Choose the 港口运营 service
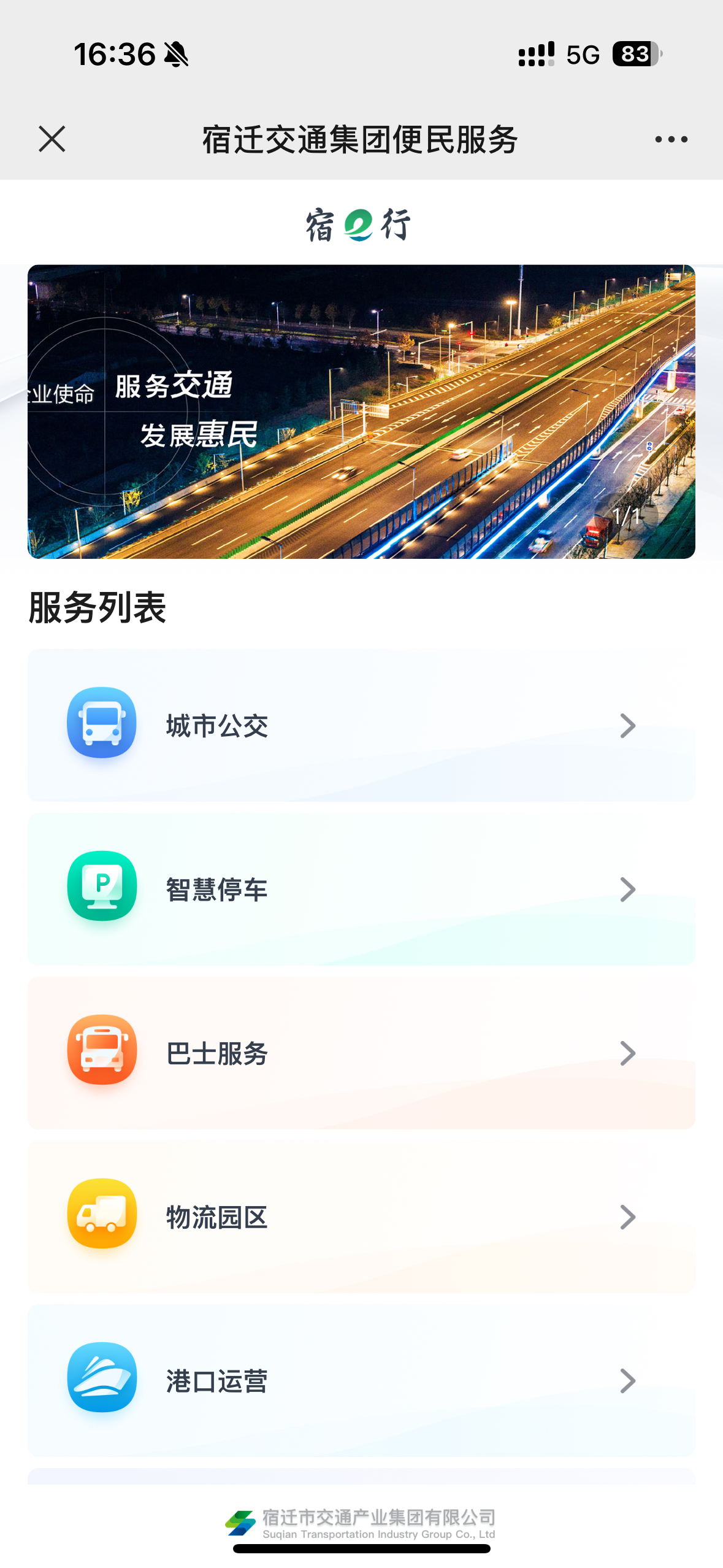 click(x=361, y=1380)
